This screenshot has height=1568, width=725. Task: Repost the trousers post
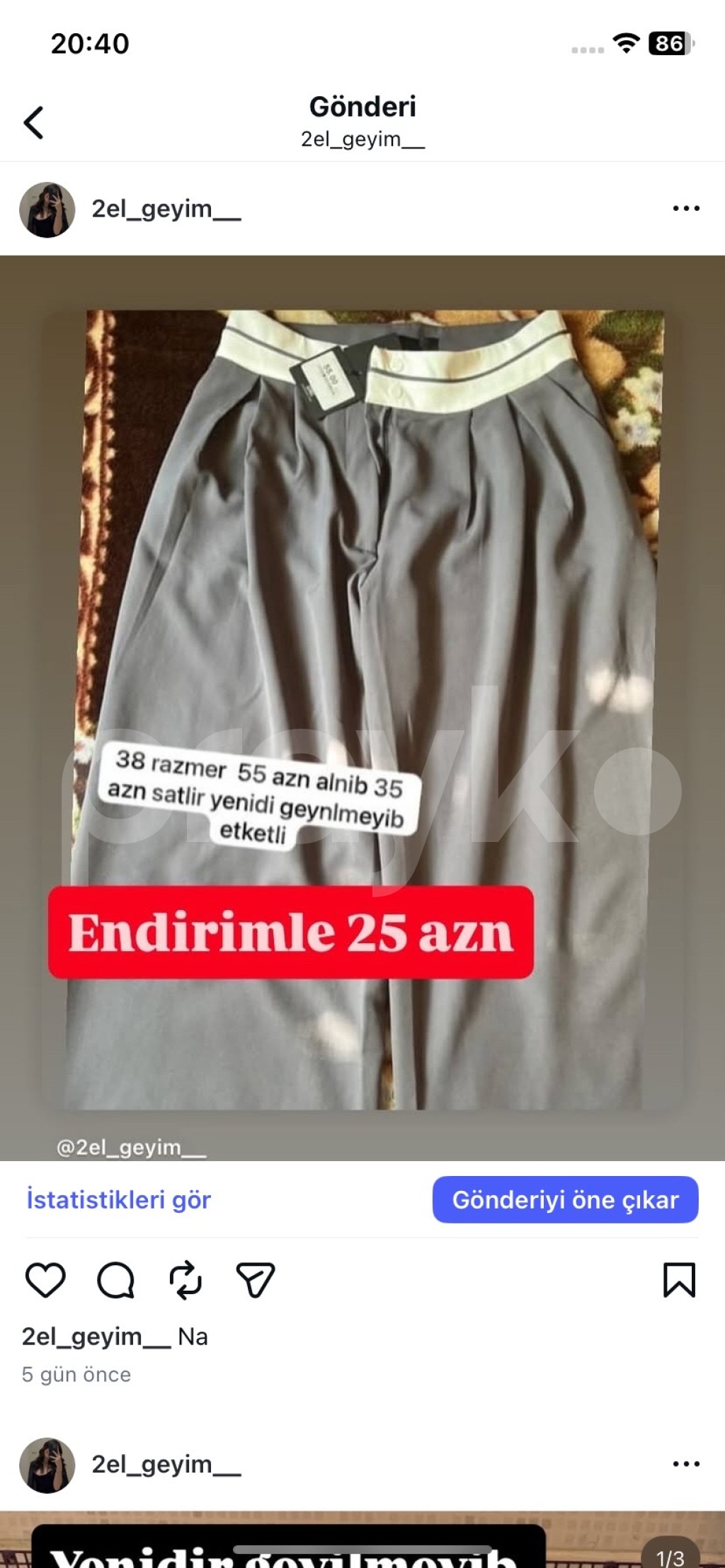(x=185, y=1279)
